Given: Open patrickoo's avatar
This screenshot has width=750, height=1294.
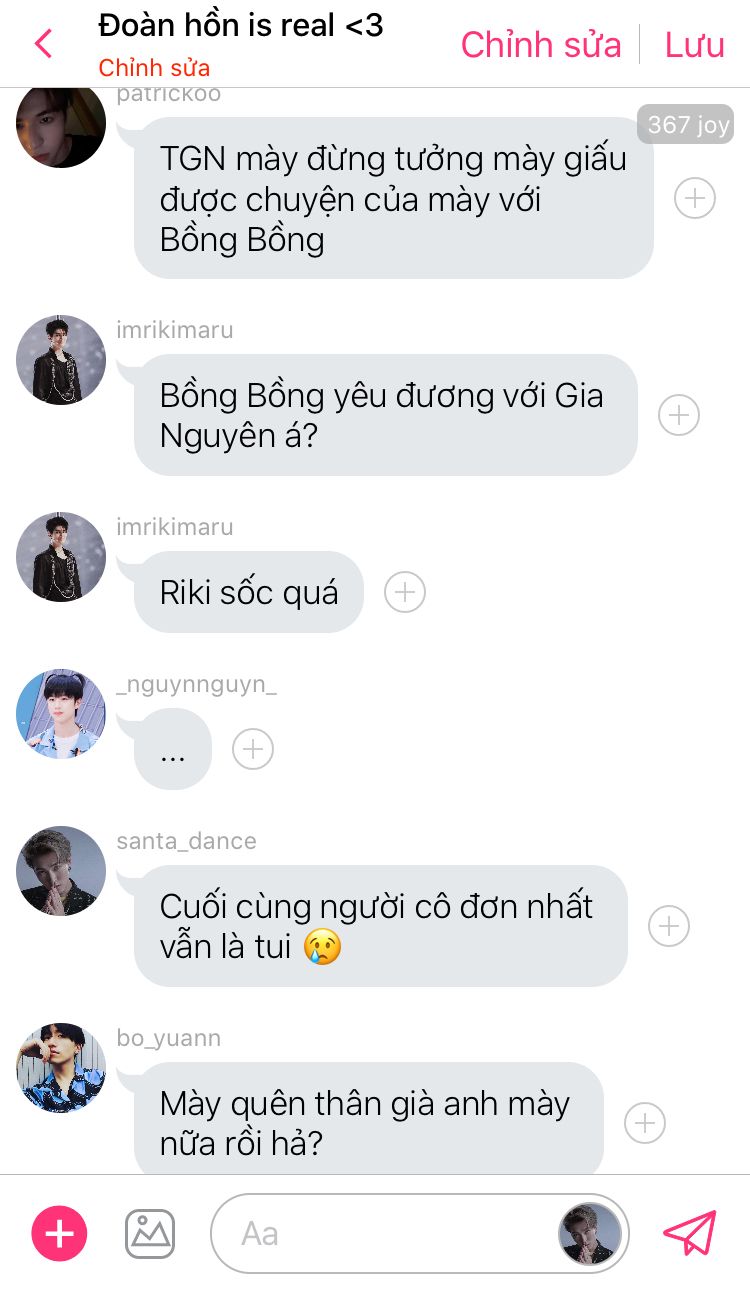Looking at the screenshot, I should tap(61, 126).
